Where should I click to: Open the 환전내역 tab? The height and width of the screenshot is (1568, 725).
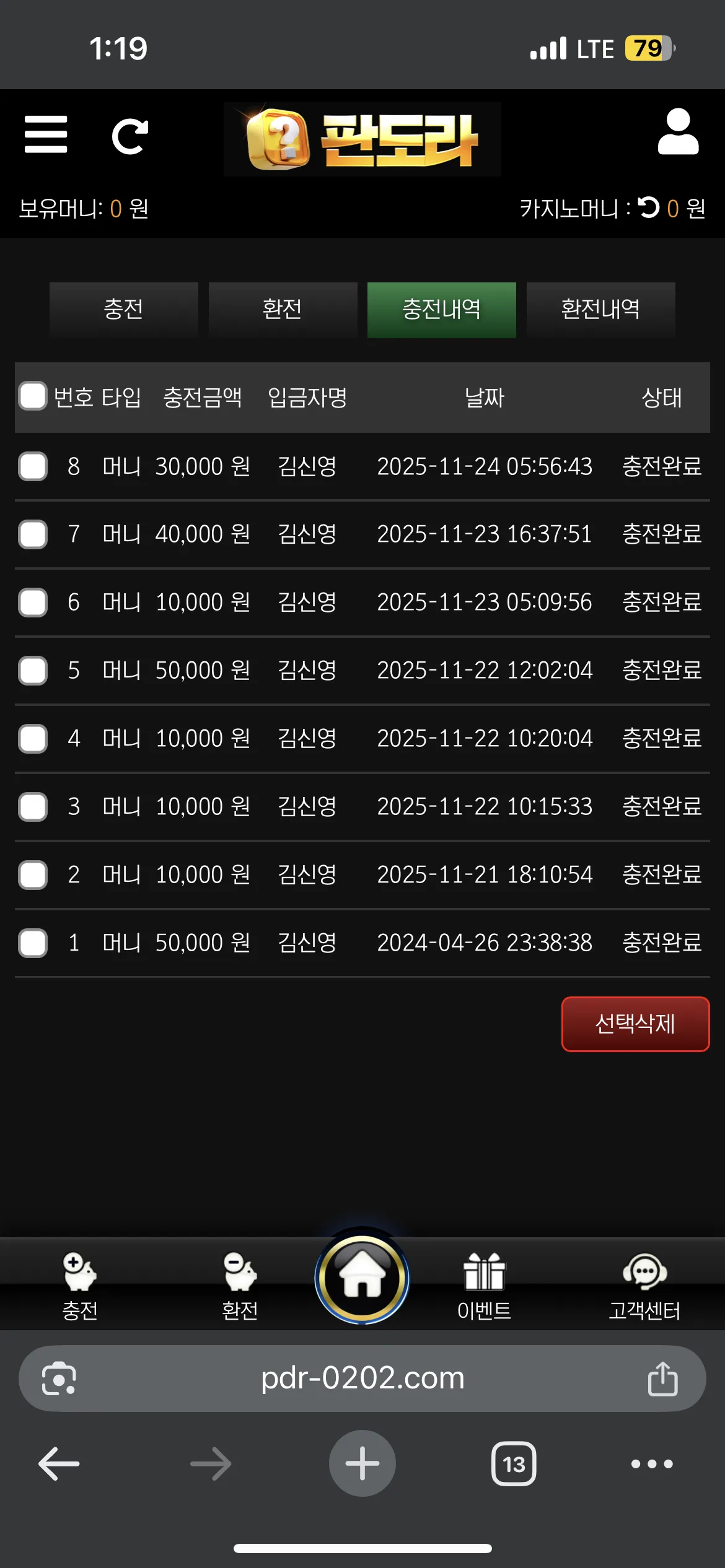tap(600, 309)
